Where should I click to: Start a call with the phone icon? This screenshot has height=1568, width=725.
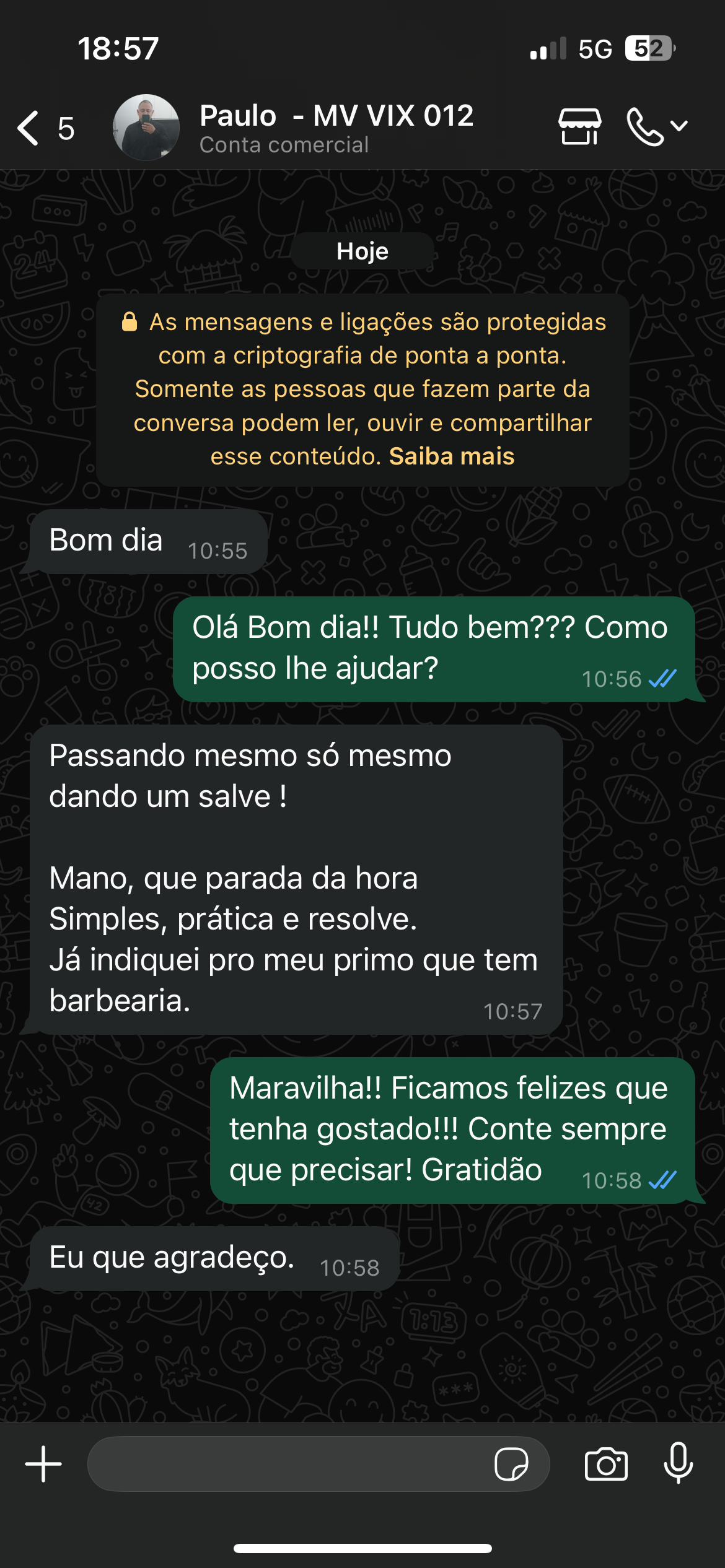coord(646,127)
